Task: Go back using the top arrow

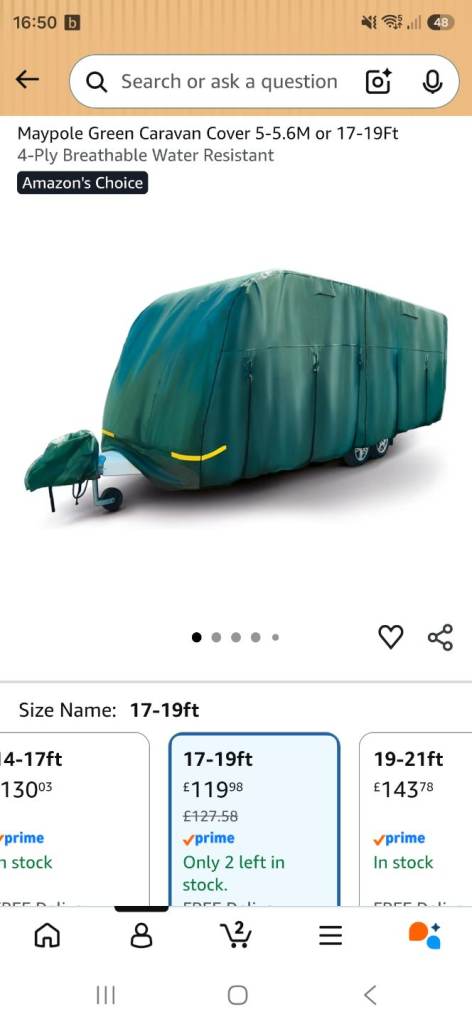Action: click(27, 80)
